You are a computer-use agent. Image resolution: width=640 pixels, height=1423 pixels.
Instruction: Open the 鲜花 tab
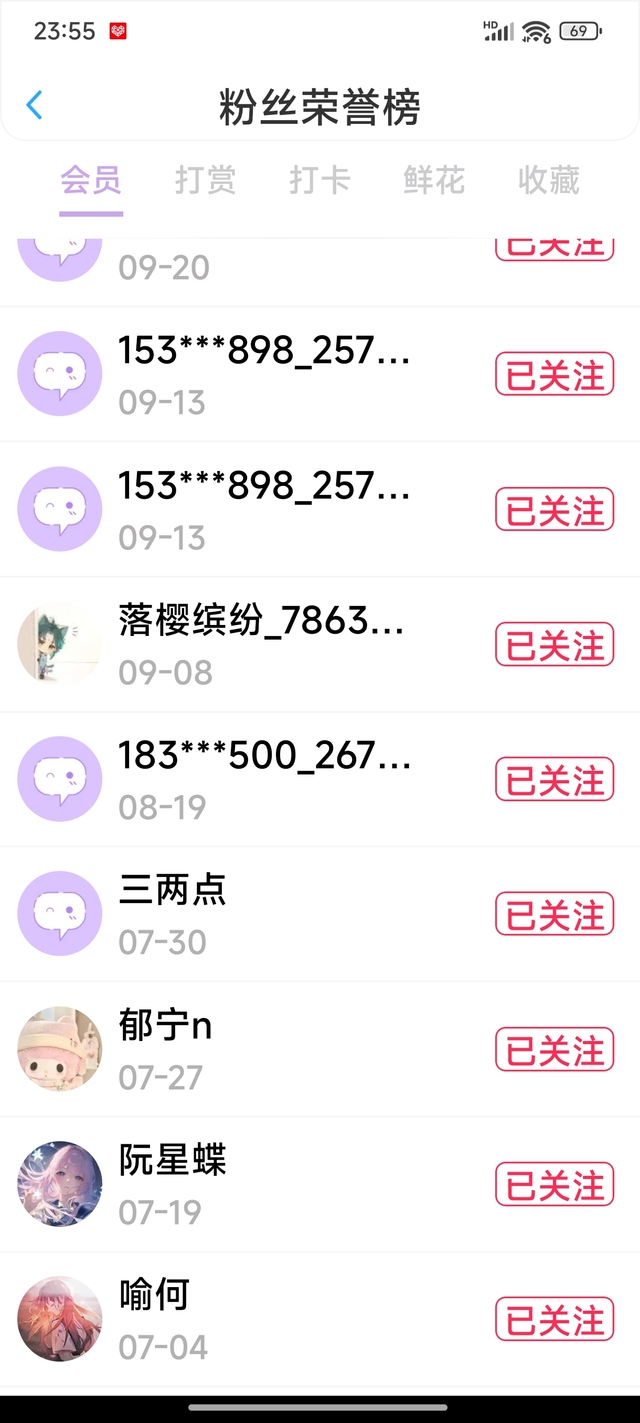(x=434, y=180)
